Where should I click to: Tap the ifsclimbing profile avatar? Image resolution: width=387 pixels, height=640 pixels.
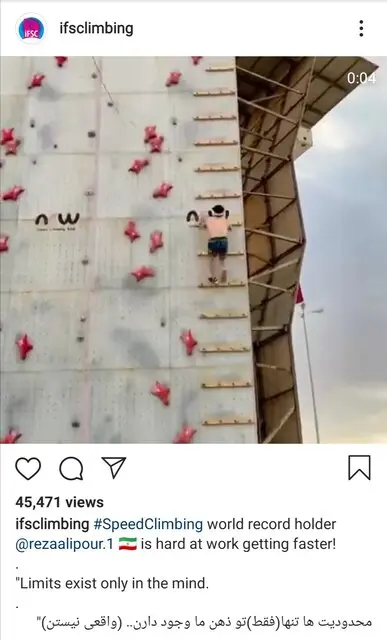click(31, 29)
